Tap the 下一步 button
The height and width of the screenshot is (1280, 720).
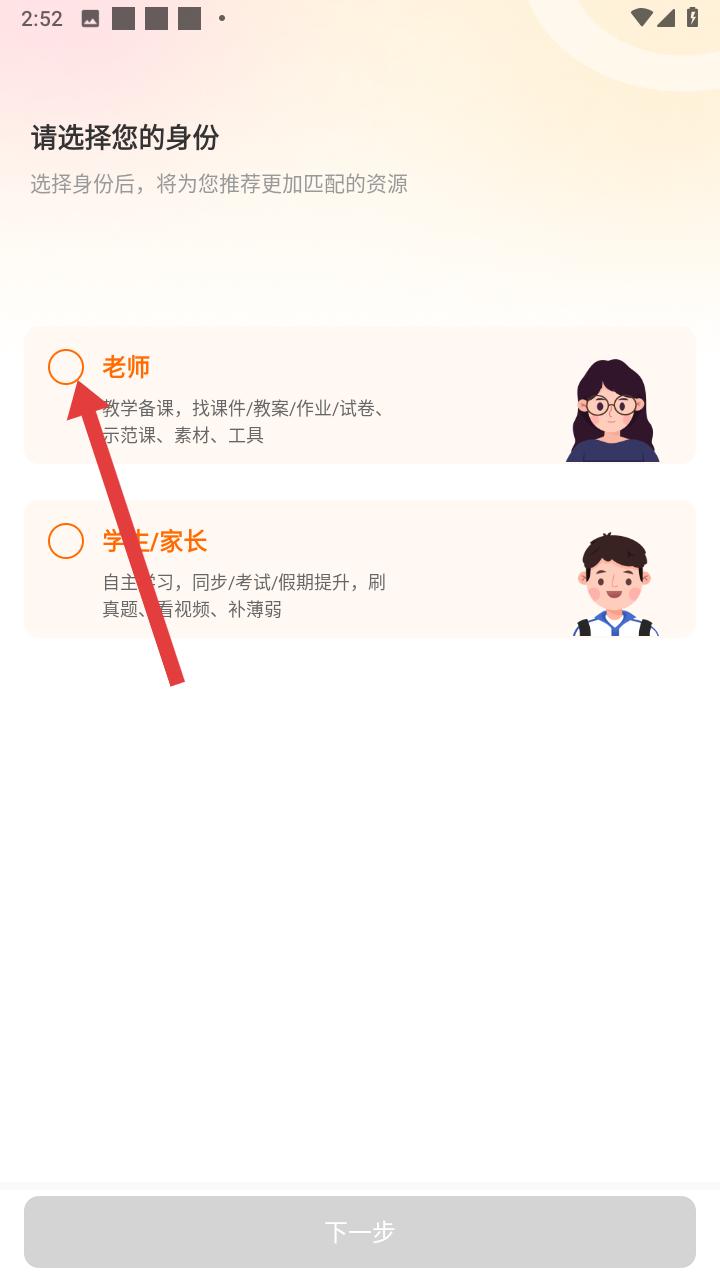click(x=360, y=1232)
